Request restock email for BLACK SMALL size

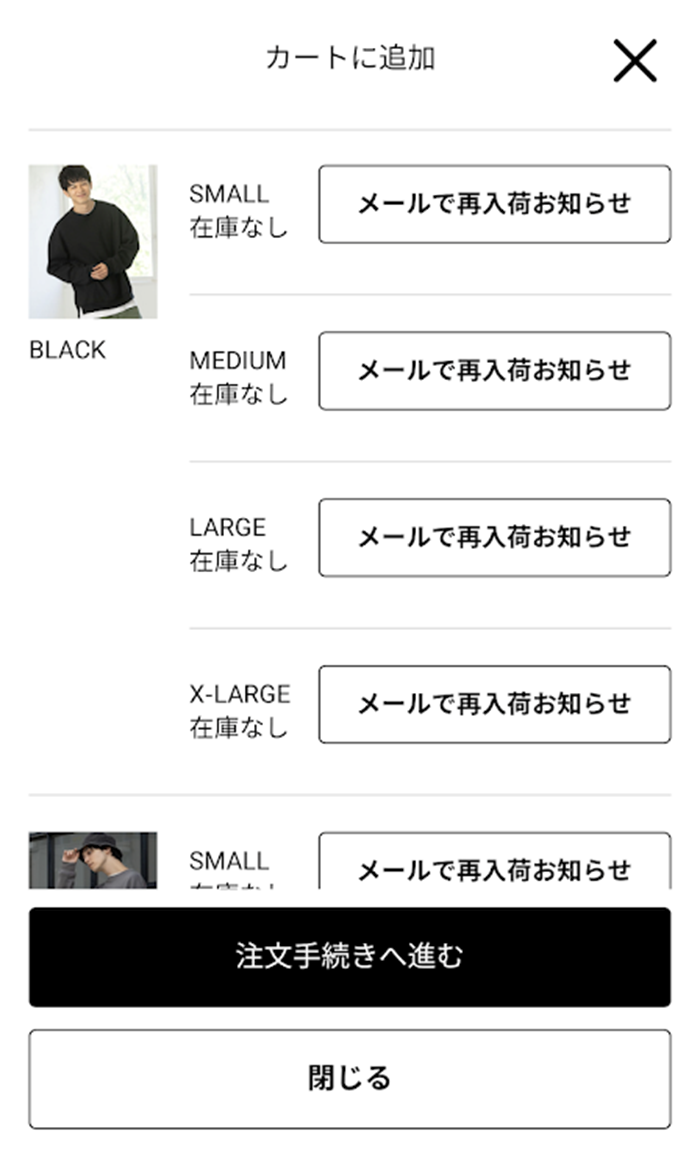click(495, 204)
